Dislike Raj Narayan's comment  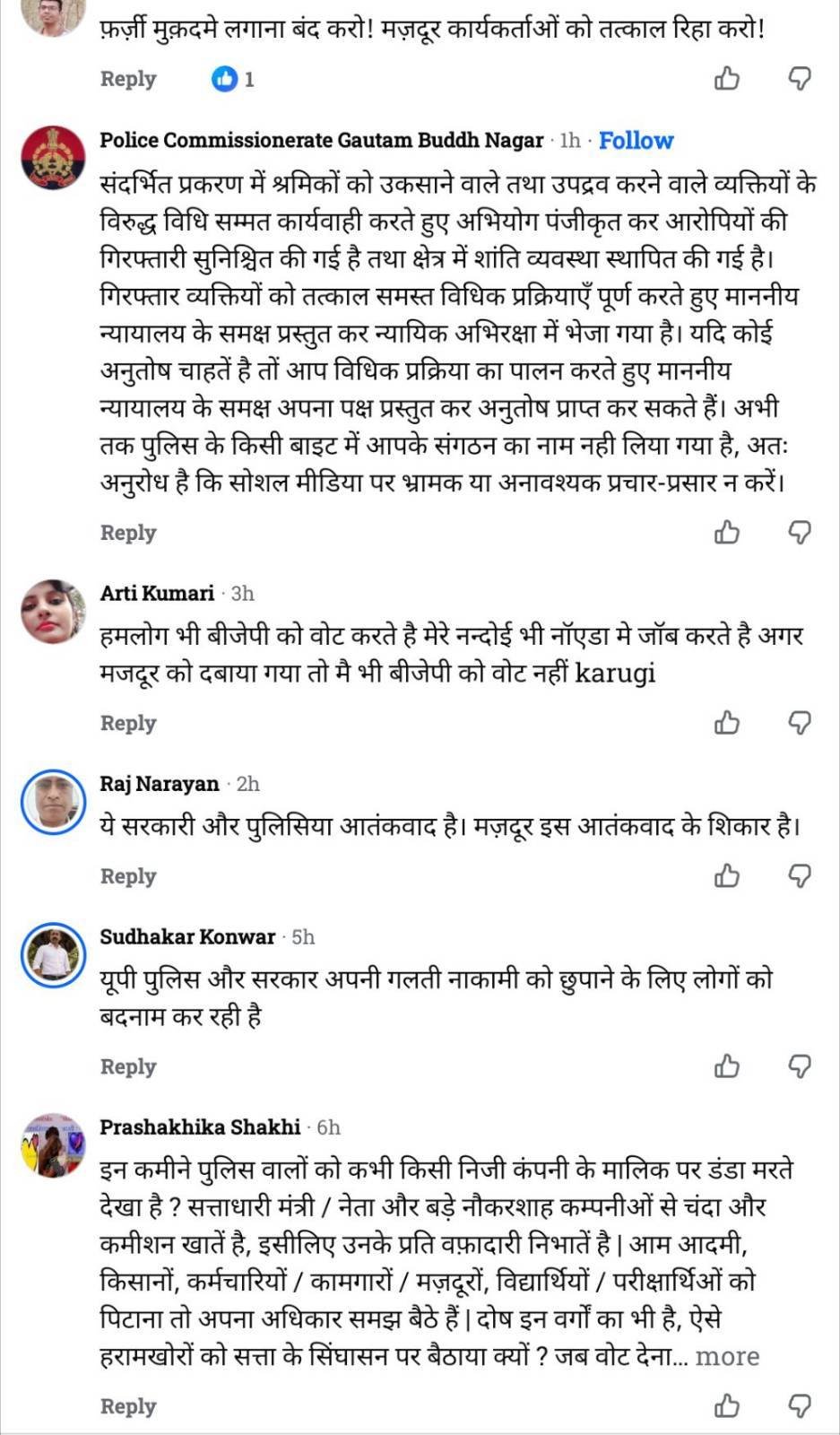point(799,876)
